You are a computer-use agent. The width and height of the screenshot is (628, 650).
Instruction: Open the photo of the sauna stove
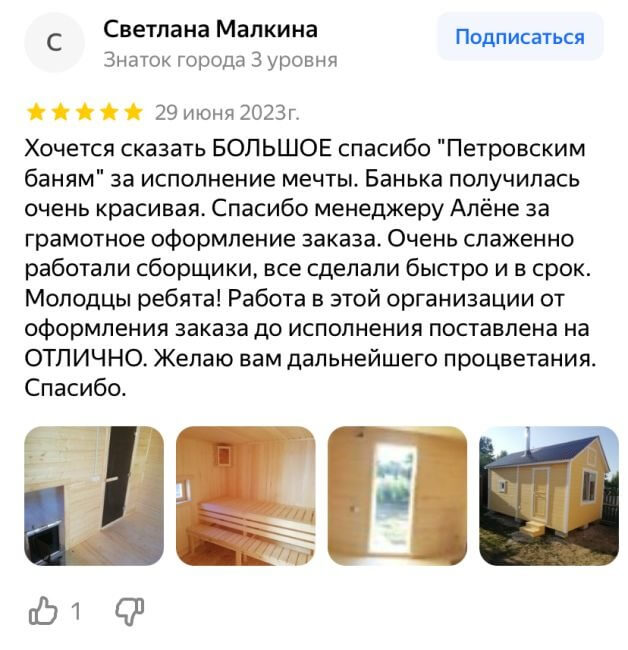coord(93,496)
